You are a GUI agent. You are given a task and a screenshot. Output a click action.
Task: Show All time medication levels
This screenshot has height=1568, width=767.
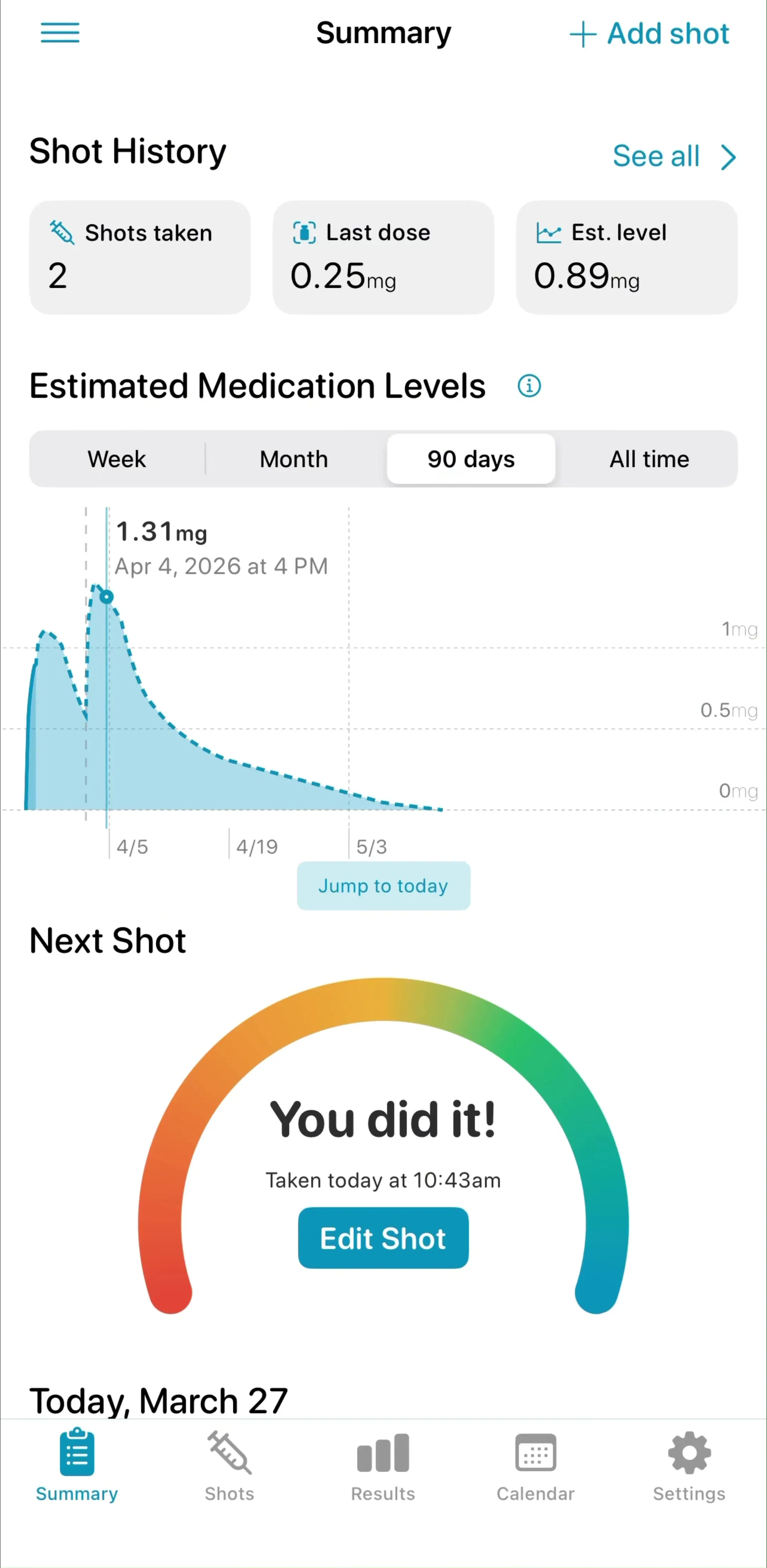649,459
